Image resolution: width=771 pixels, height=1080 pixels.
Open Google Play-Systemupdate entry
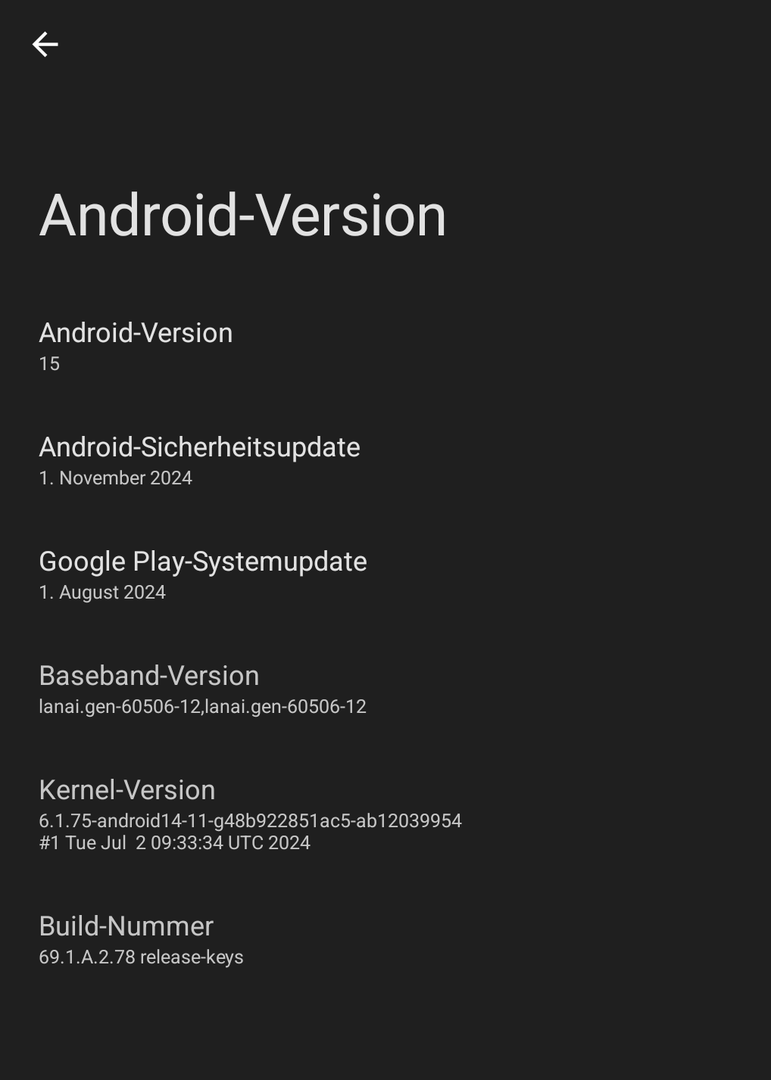[x=202, y=574]
